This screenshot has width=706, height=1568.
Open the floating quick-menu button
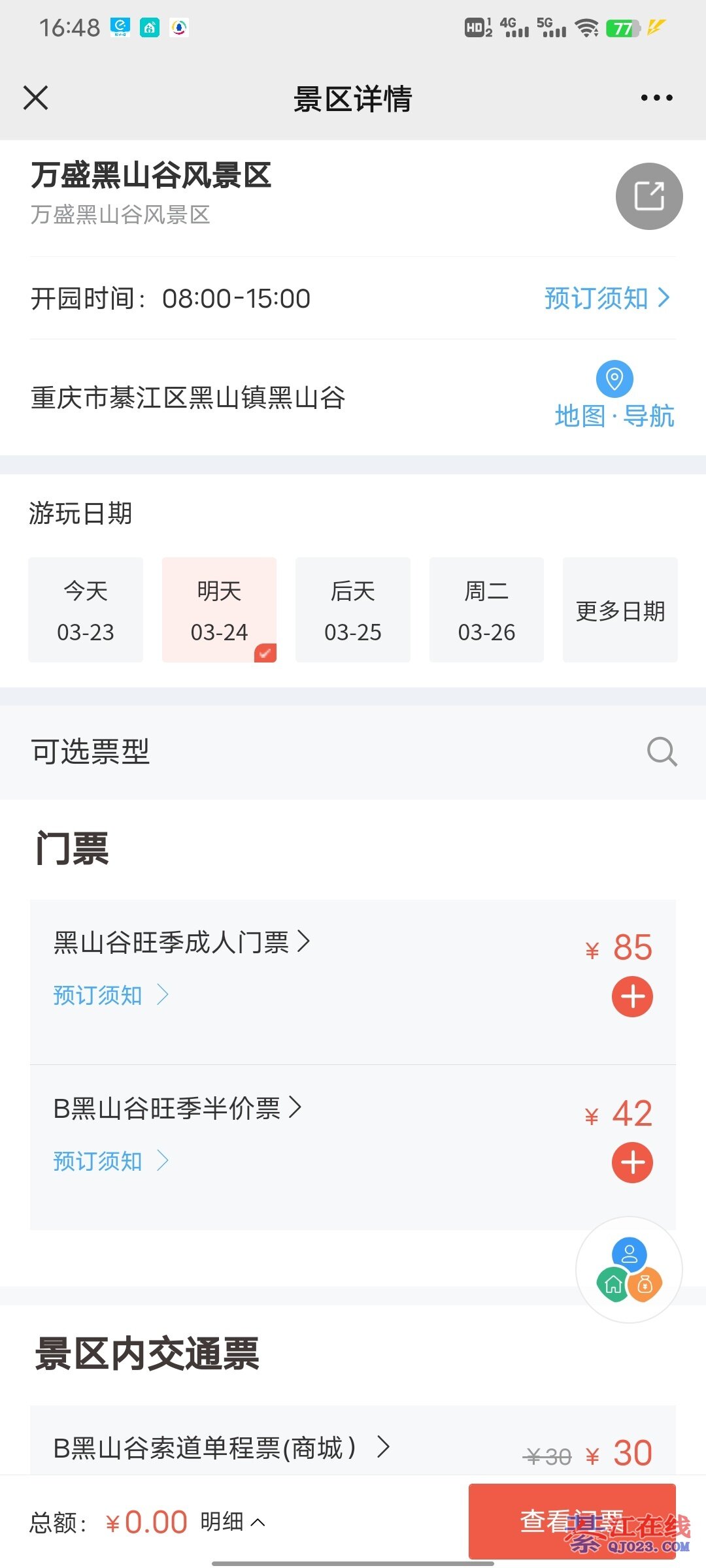tap(629, 1269)
